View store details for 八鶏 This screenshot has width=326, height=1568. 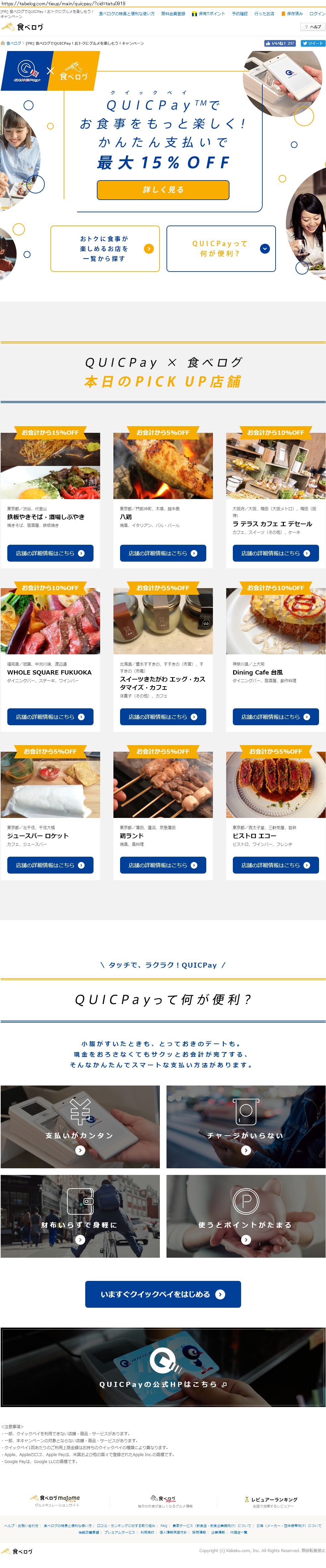[x=163, y=553]
